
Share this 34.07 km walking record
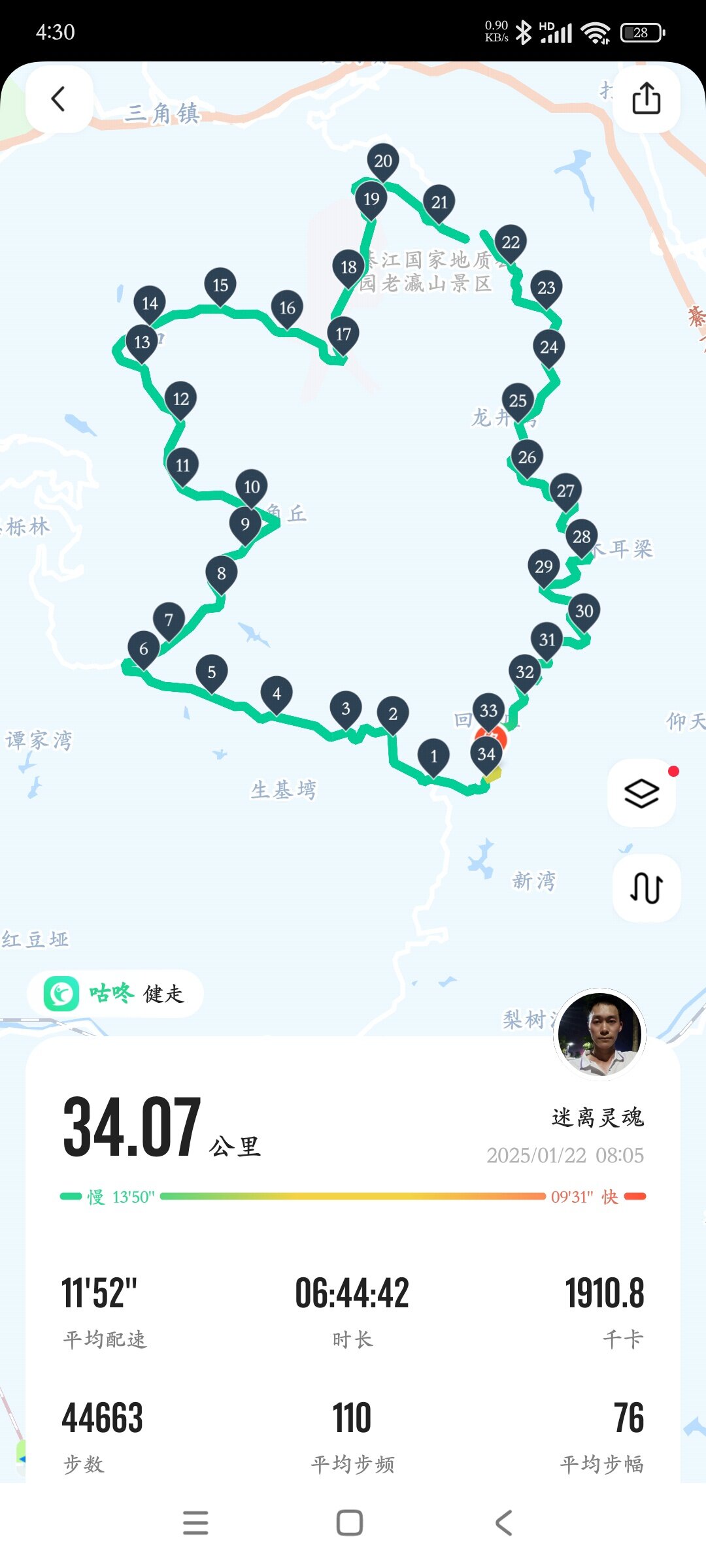coord(646,99)
